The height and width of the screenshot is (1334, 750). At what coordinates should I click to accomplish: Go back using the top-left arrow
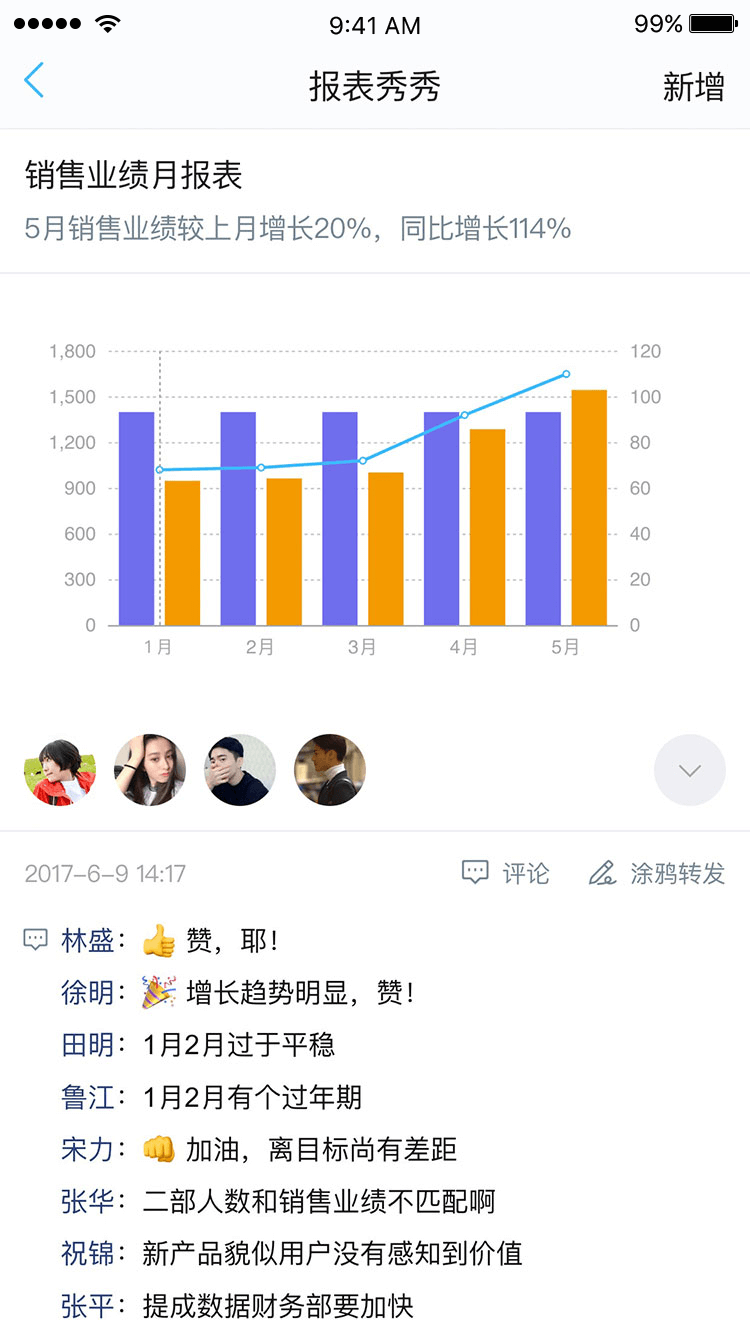click(x=35, y=81)
